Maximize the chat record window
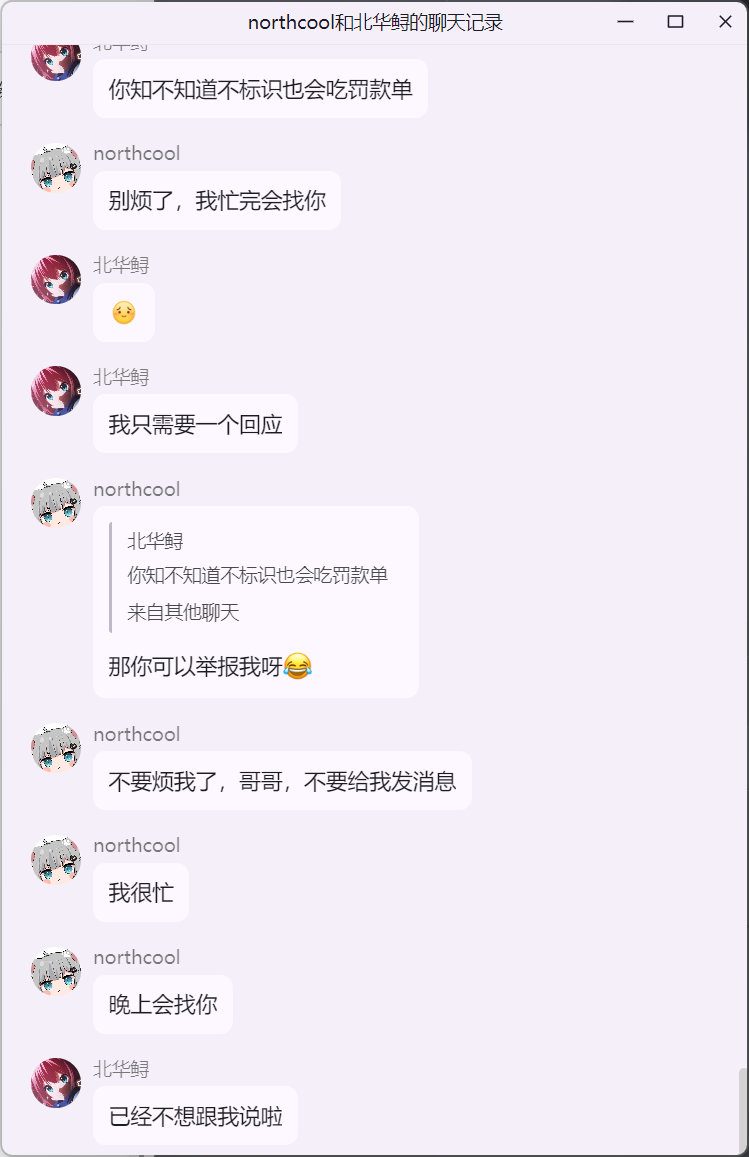This screenshot has width=749, height=1157. (675, 22)
